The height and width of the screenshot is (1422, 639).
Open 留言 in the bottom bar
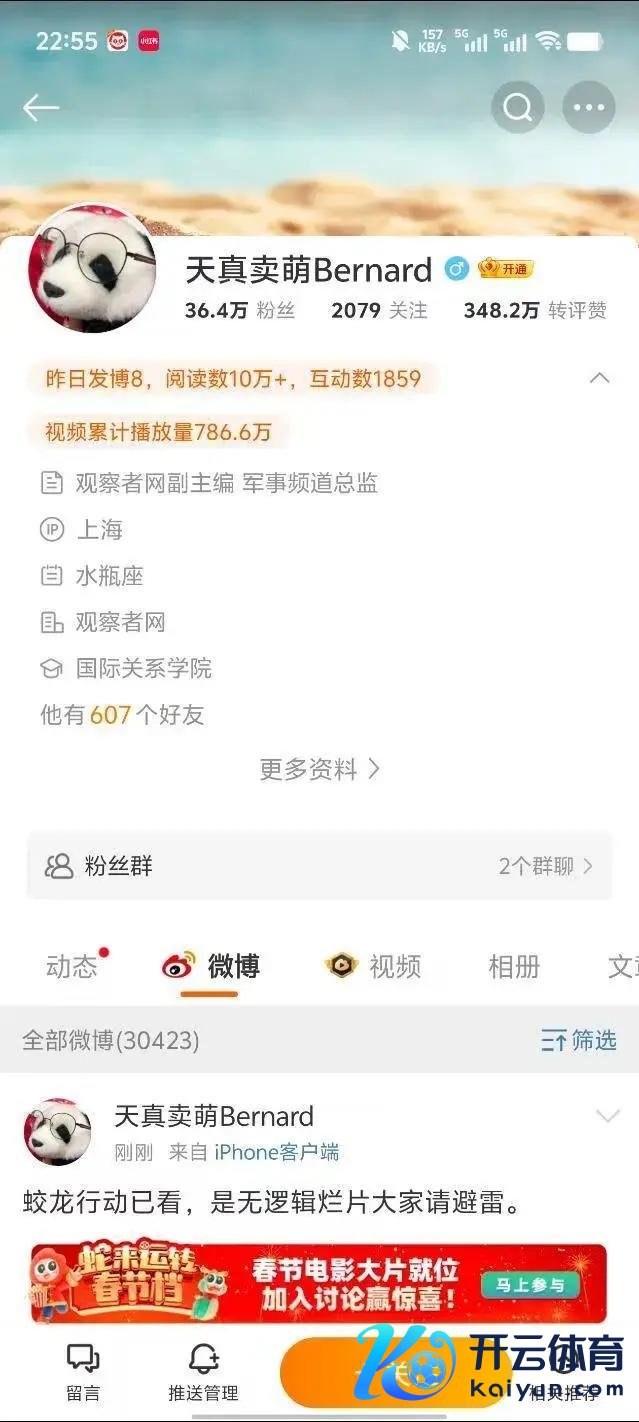coord(82,1371)
